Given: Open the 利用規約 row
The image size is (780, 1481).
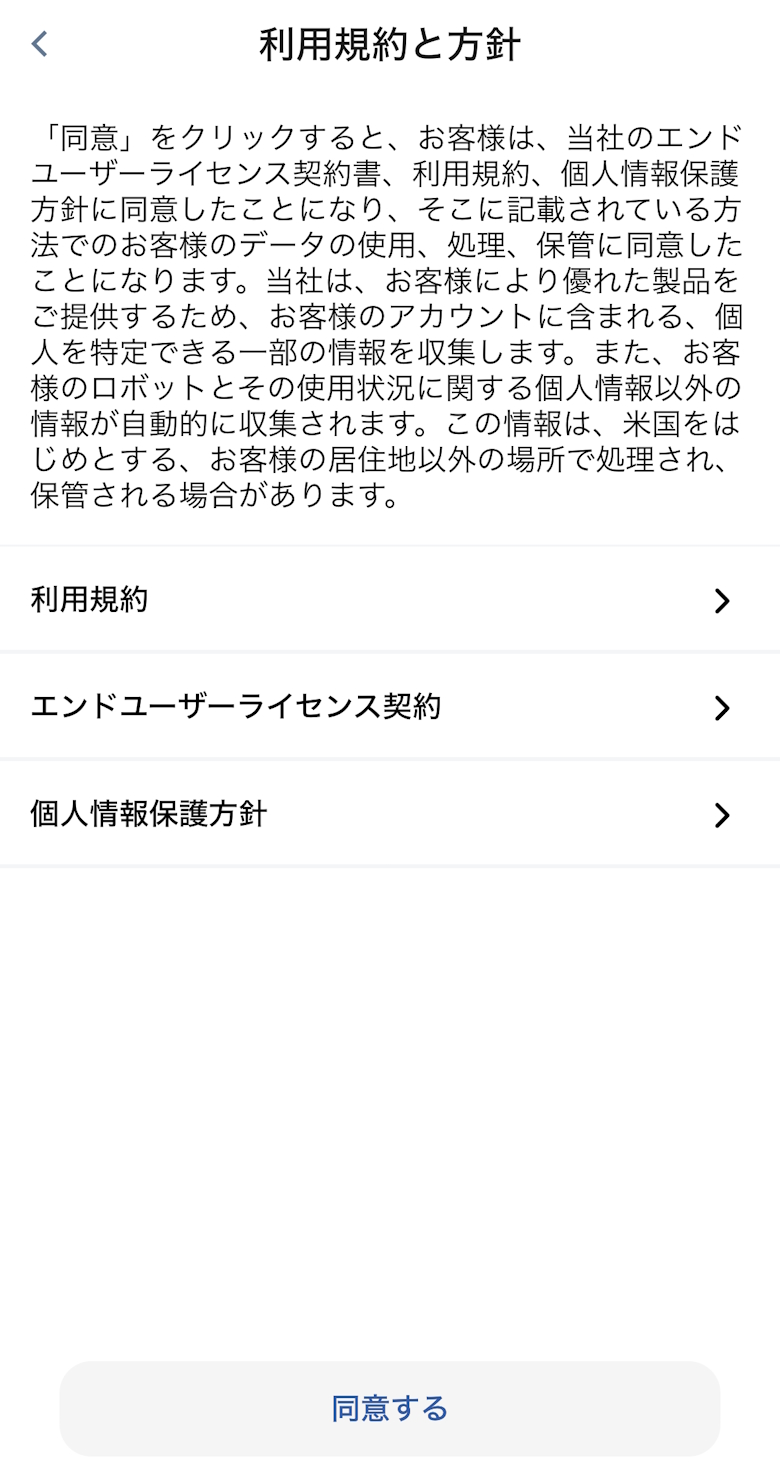Looking at the screenshot, I should click(x=389, y=600).
